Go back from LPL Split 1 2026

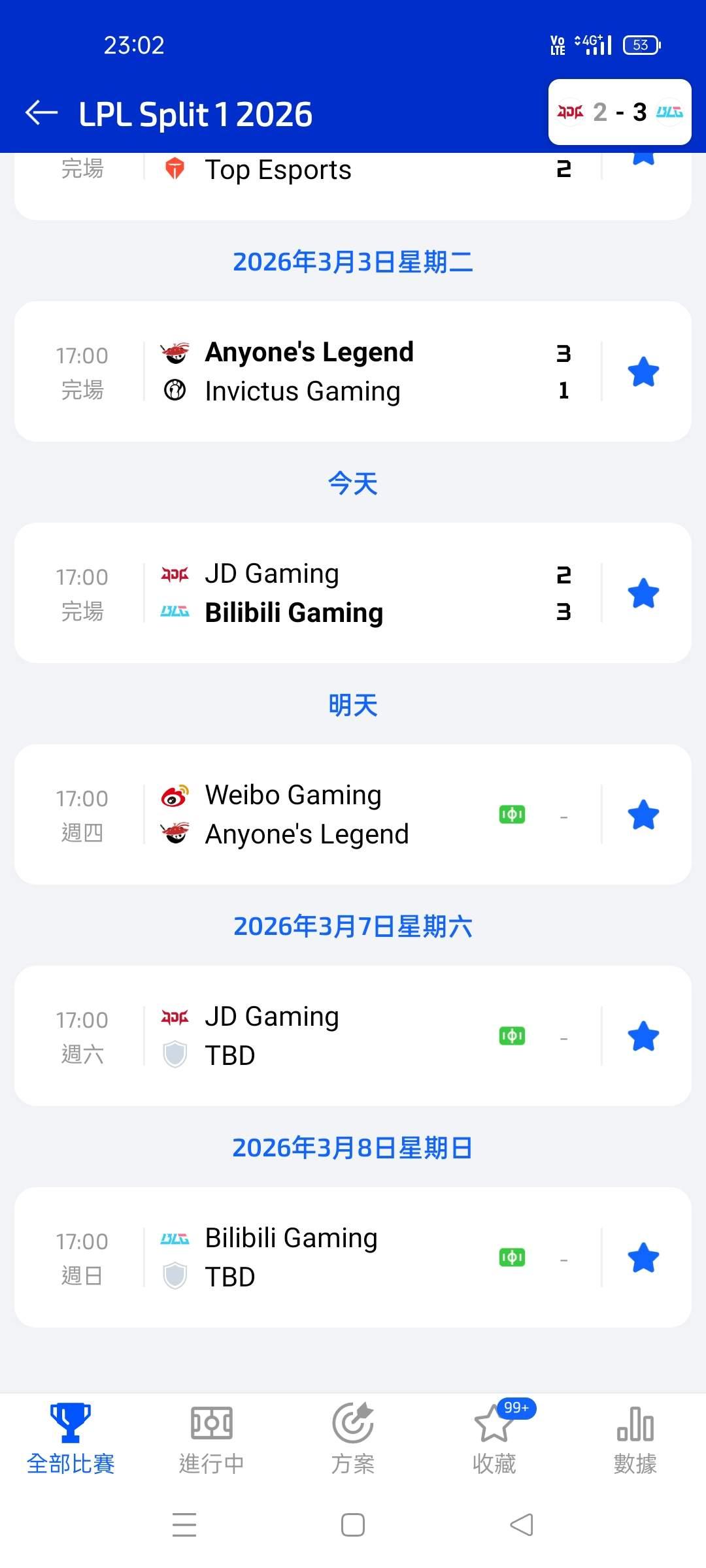(x=42, y=113)
